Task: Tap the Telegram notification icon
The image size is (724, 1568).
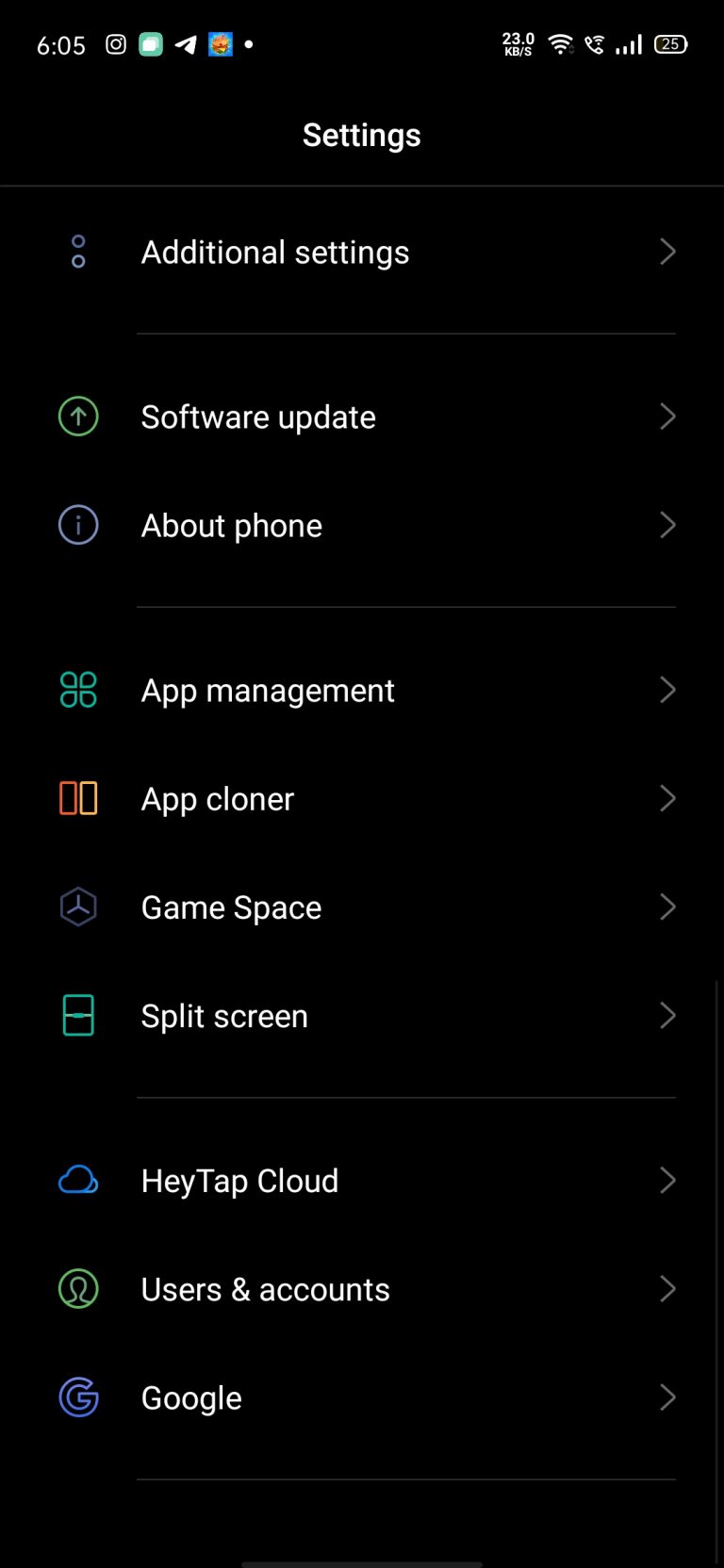Action: pos(185,44)
